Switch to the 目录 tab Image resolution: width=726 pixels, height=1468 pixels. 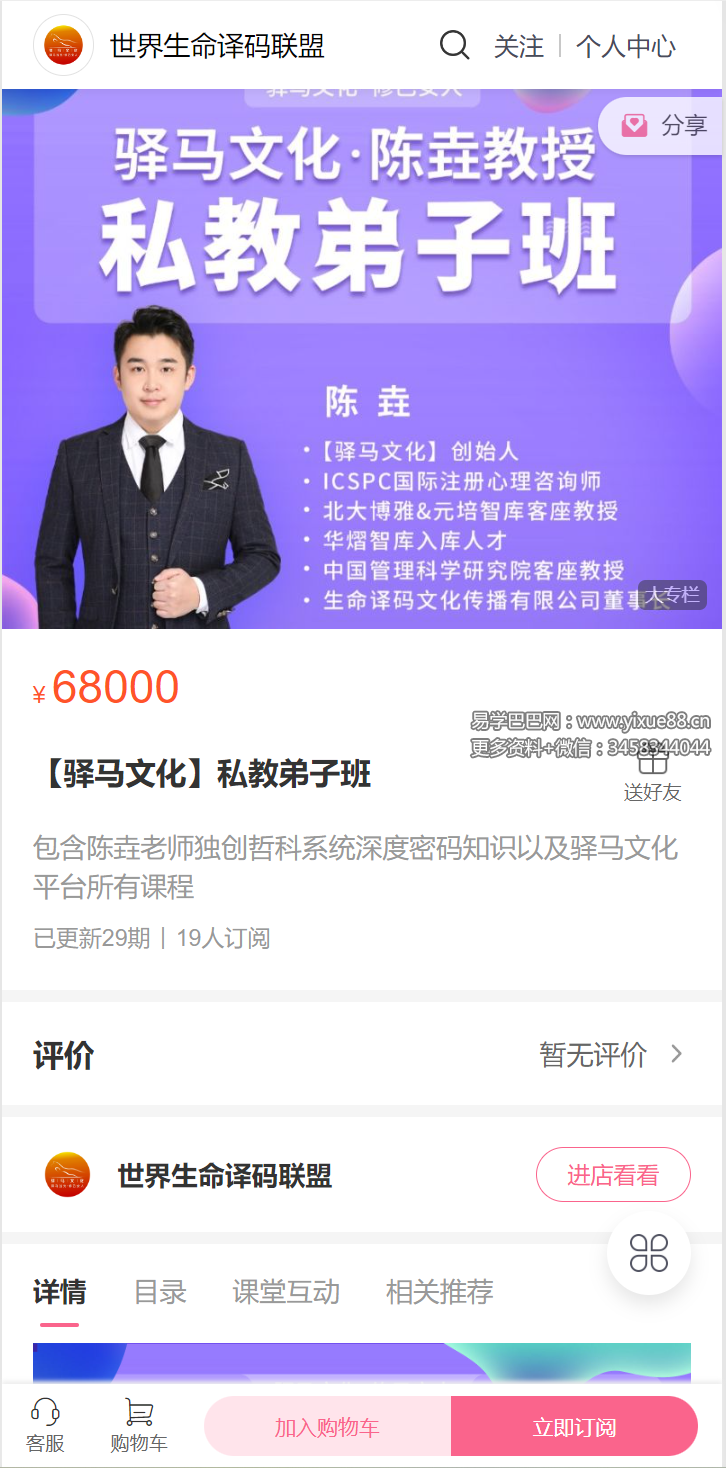coord(160,1292)
